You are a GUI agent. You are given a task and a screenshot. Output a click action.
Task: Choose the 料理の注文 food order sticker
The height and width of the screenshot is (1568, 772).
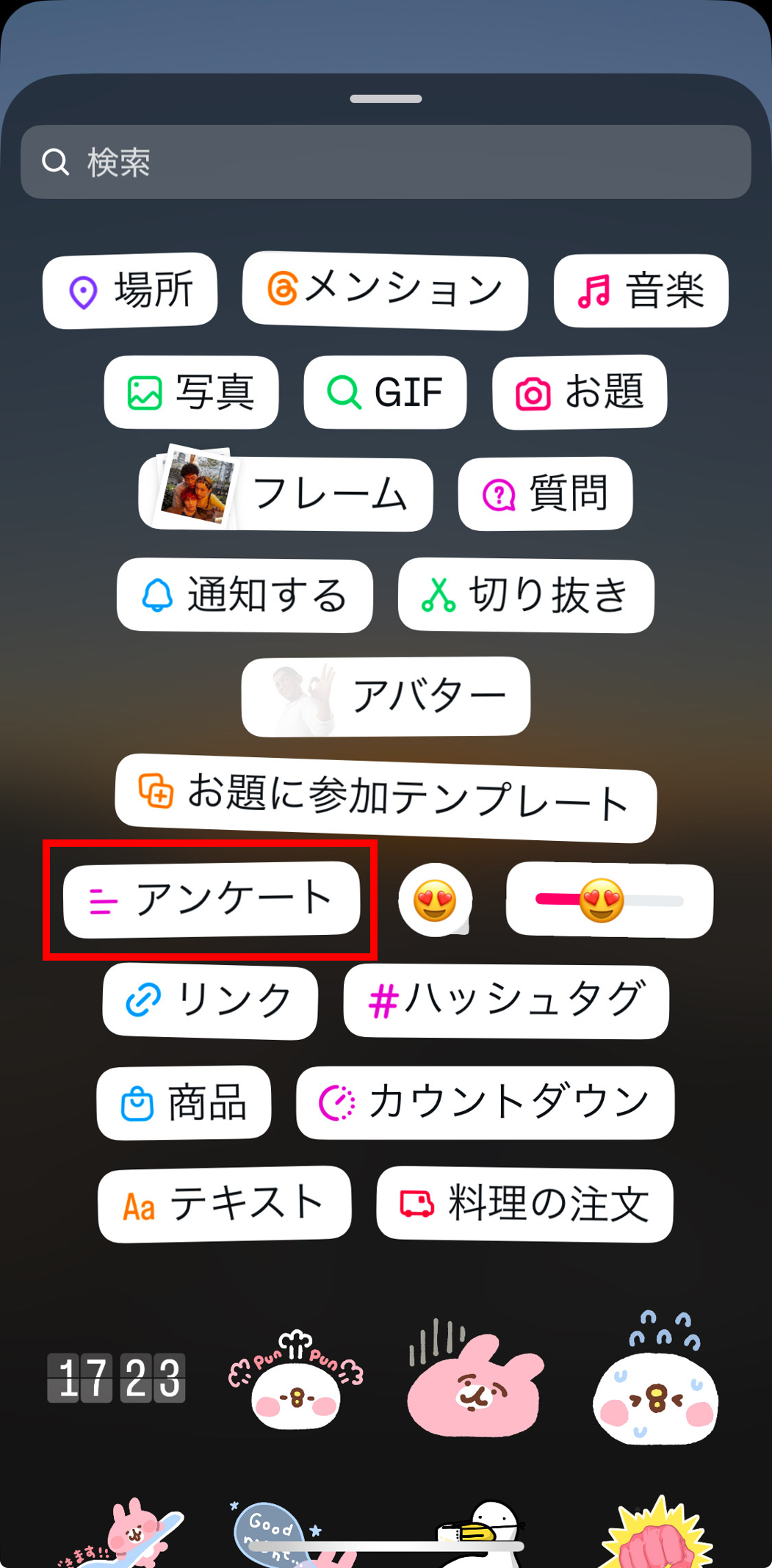click(x=524, y=1204)
